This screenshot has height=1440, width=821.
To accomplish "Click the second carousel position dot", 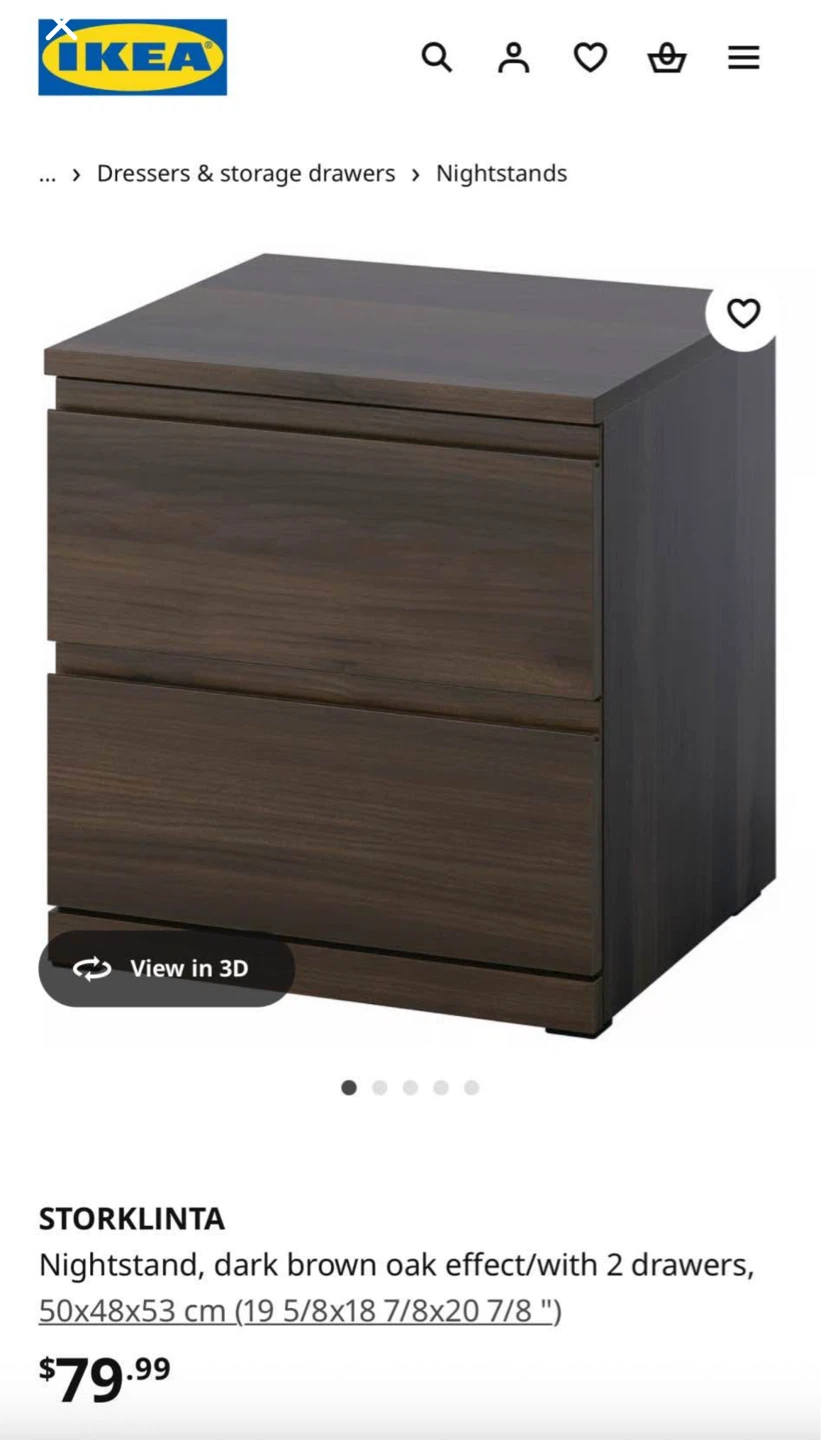I will (380, 1087).
